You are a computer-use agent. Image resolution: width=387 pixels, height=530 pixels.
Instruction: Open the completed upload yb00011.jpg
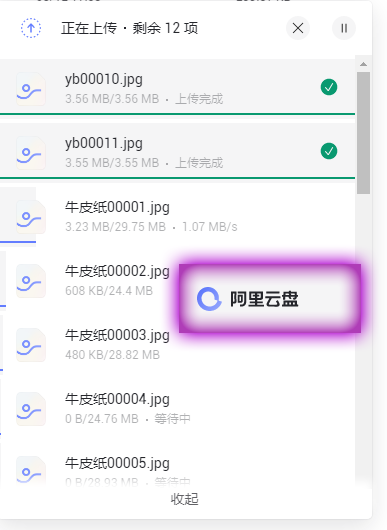click(177, 151)
